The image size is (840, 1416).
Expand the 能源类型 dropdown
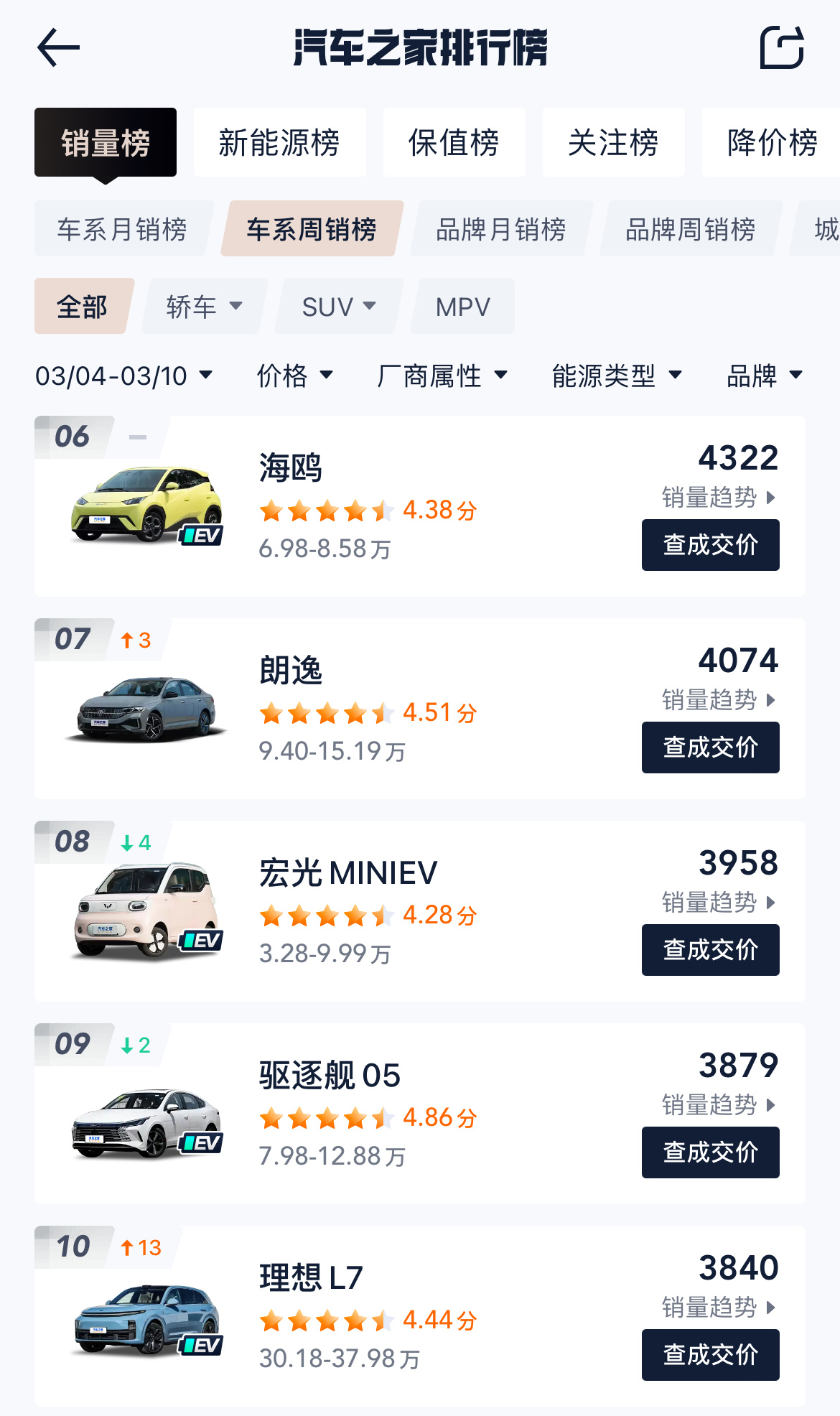coord(614,375)
